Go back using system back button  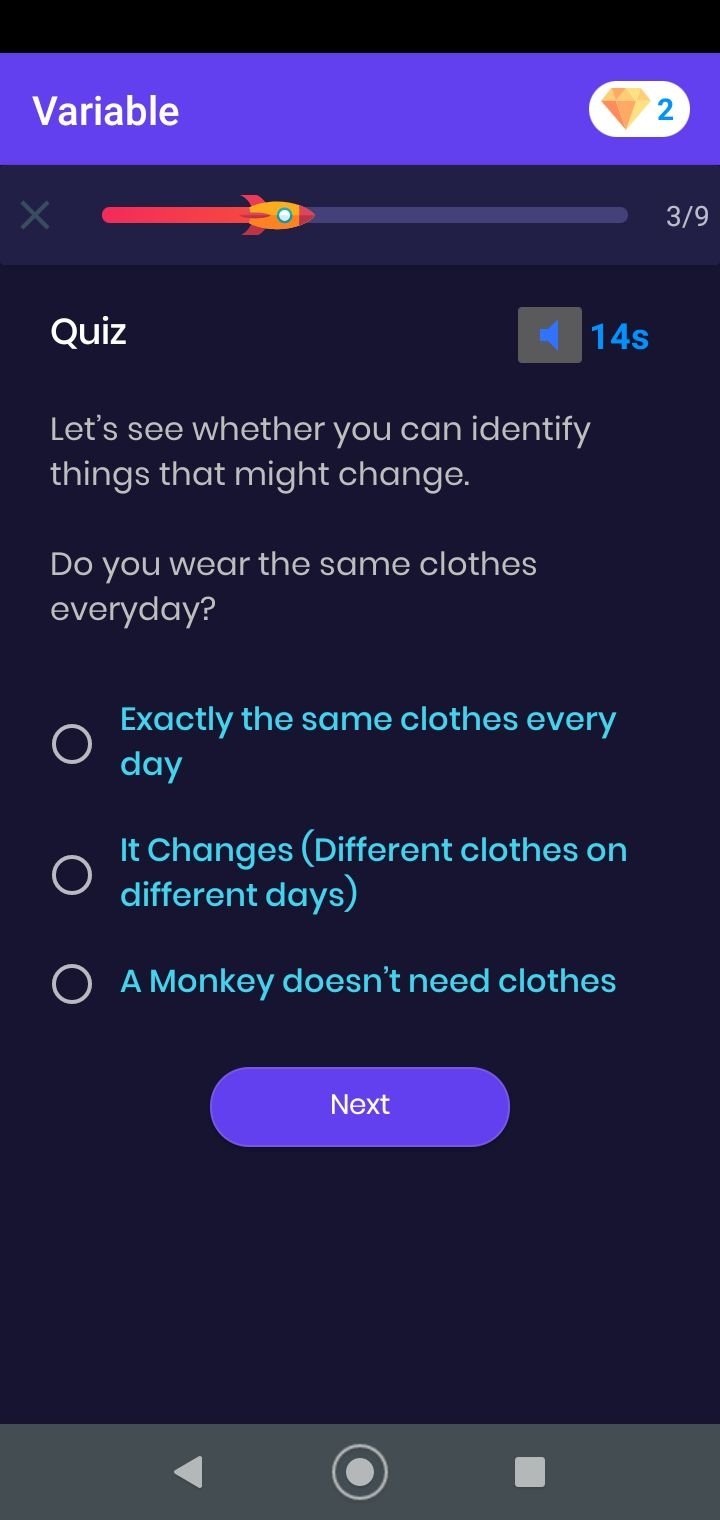188,1472
